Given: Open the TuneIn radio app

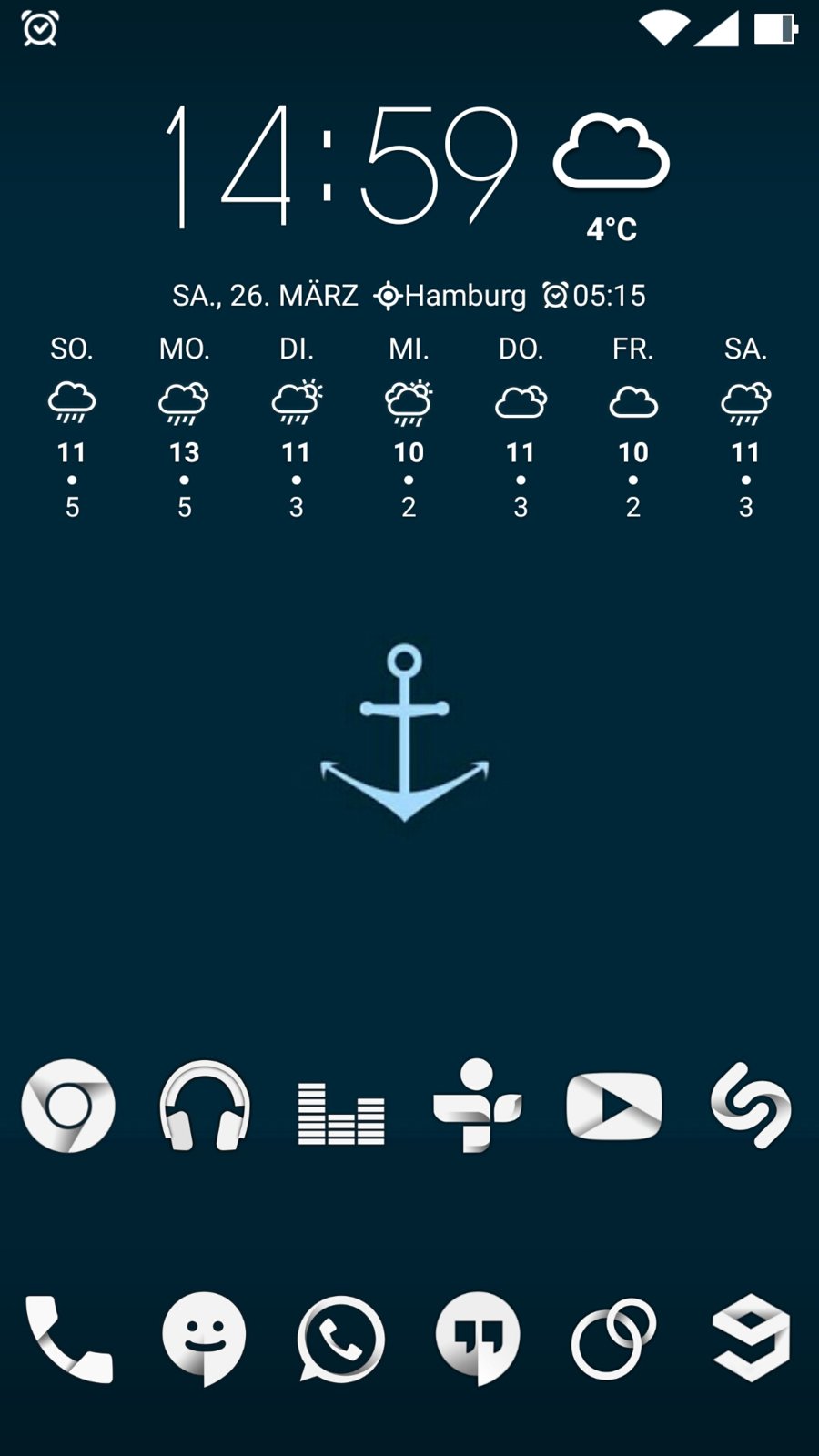Looking at the screenshot, I should [x=477, y=1106].
